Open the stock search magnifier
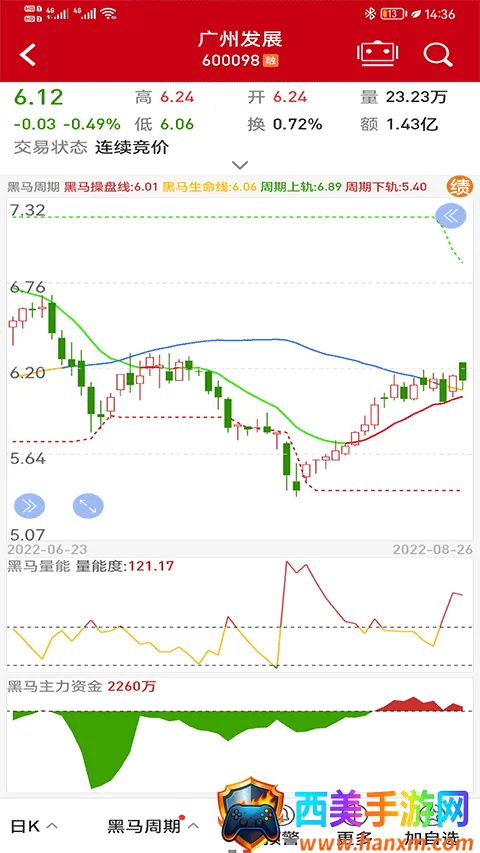 click(x=438, y=54)
